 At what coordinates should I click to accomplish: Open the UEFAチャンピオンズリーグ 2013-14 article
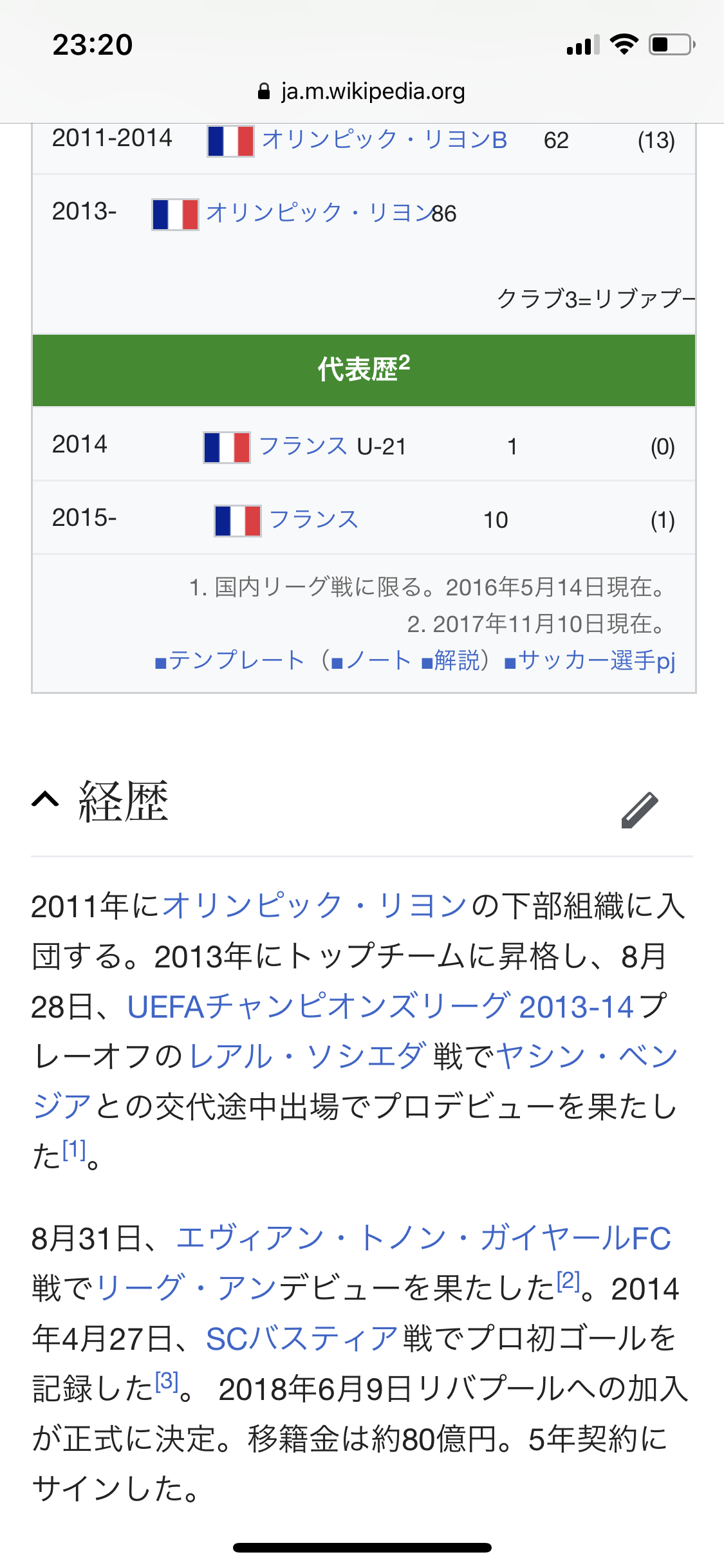380,1007
